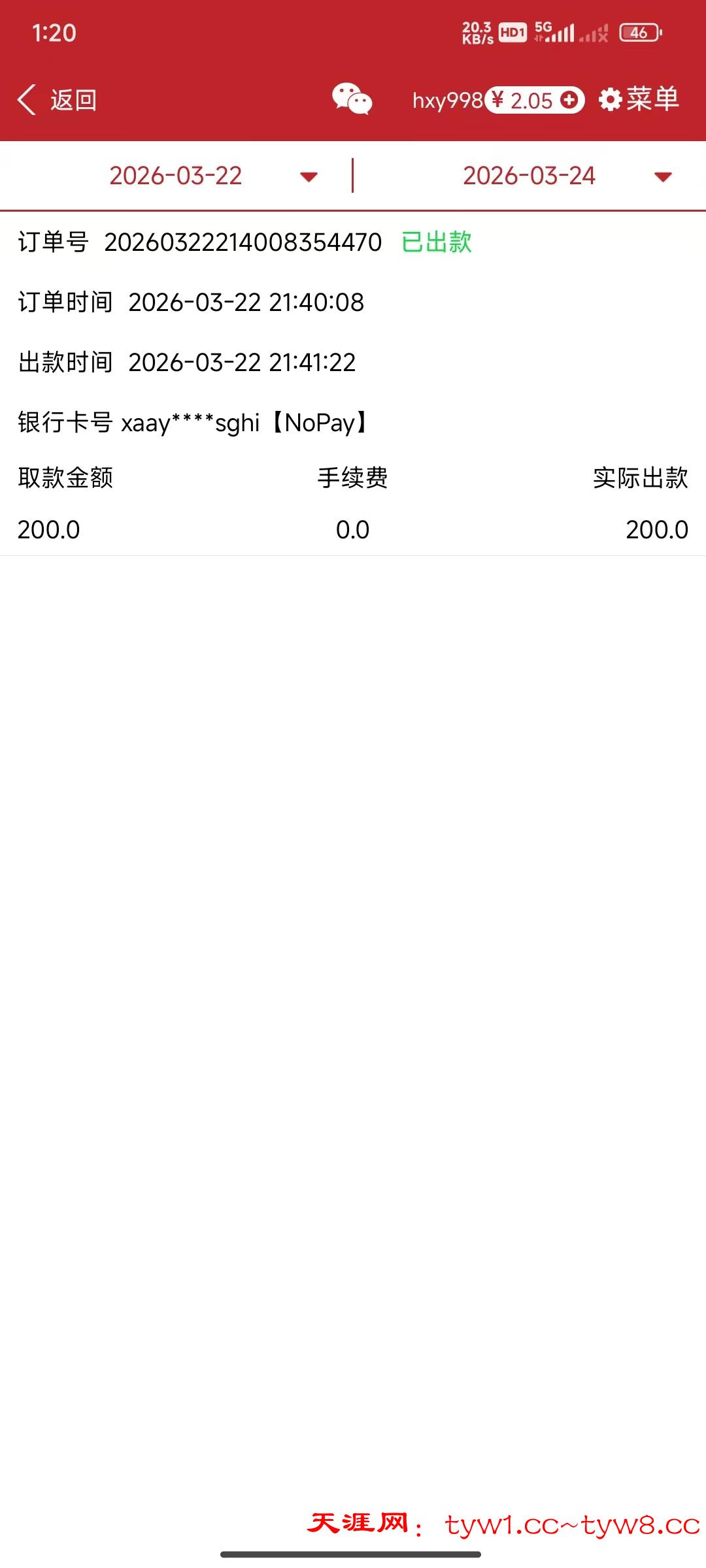Click the plus icon beside the balance
The image size is (706, 1568).
point(568,99)
